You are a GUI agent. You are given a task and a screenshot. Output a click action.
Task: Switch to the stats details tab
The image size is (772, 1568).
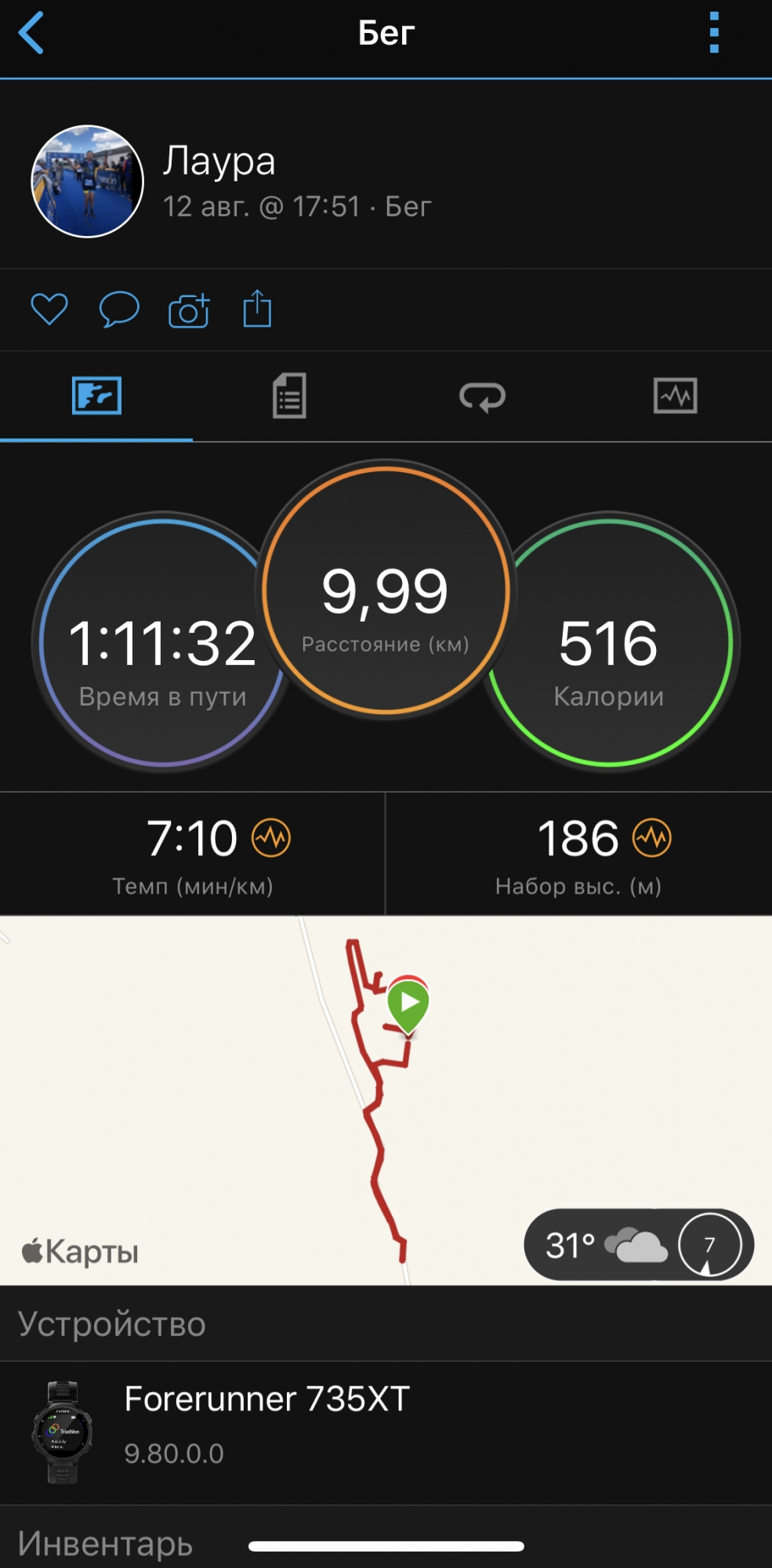[289, 396]
